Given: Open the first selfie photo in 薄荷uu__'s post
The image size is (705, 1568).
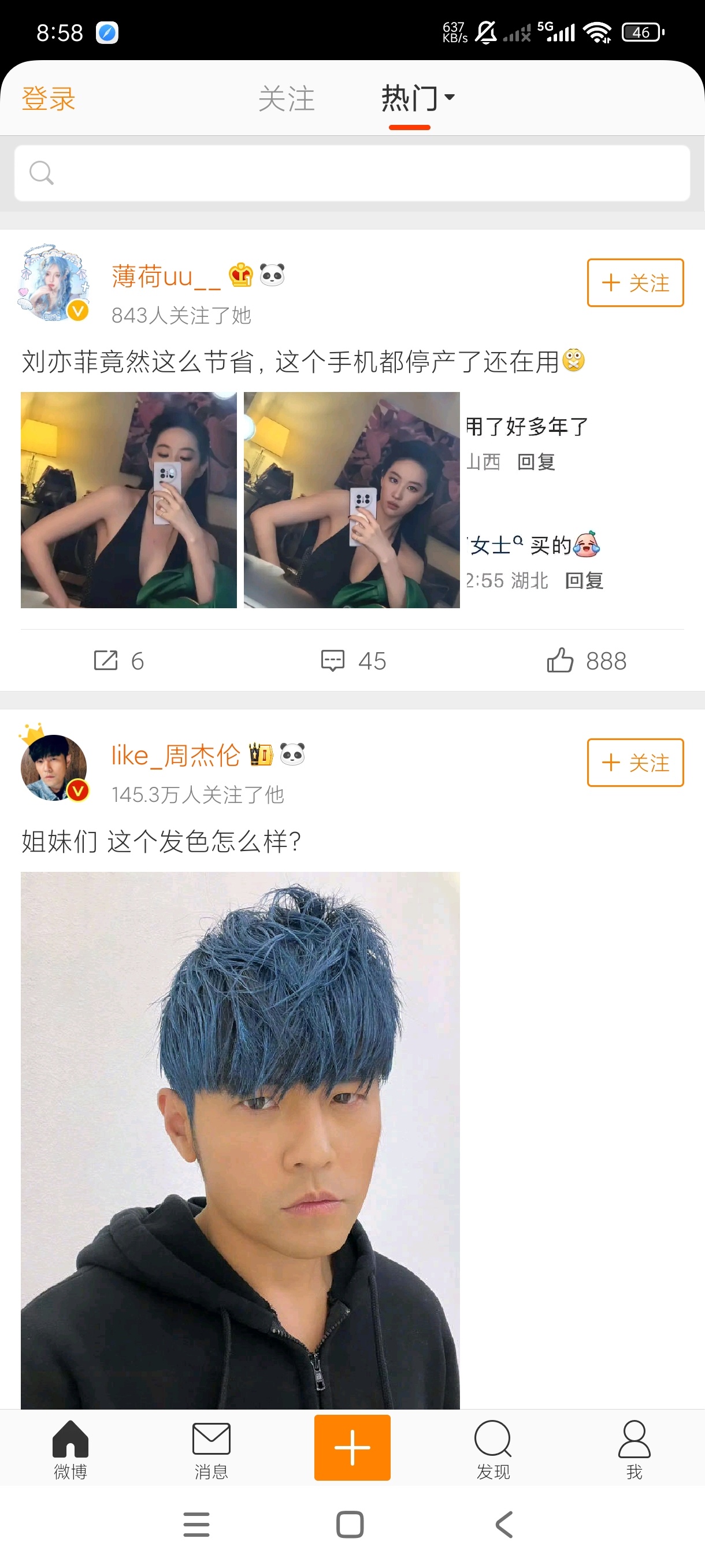Looking at the screenshot, I should pos(128,500).
